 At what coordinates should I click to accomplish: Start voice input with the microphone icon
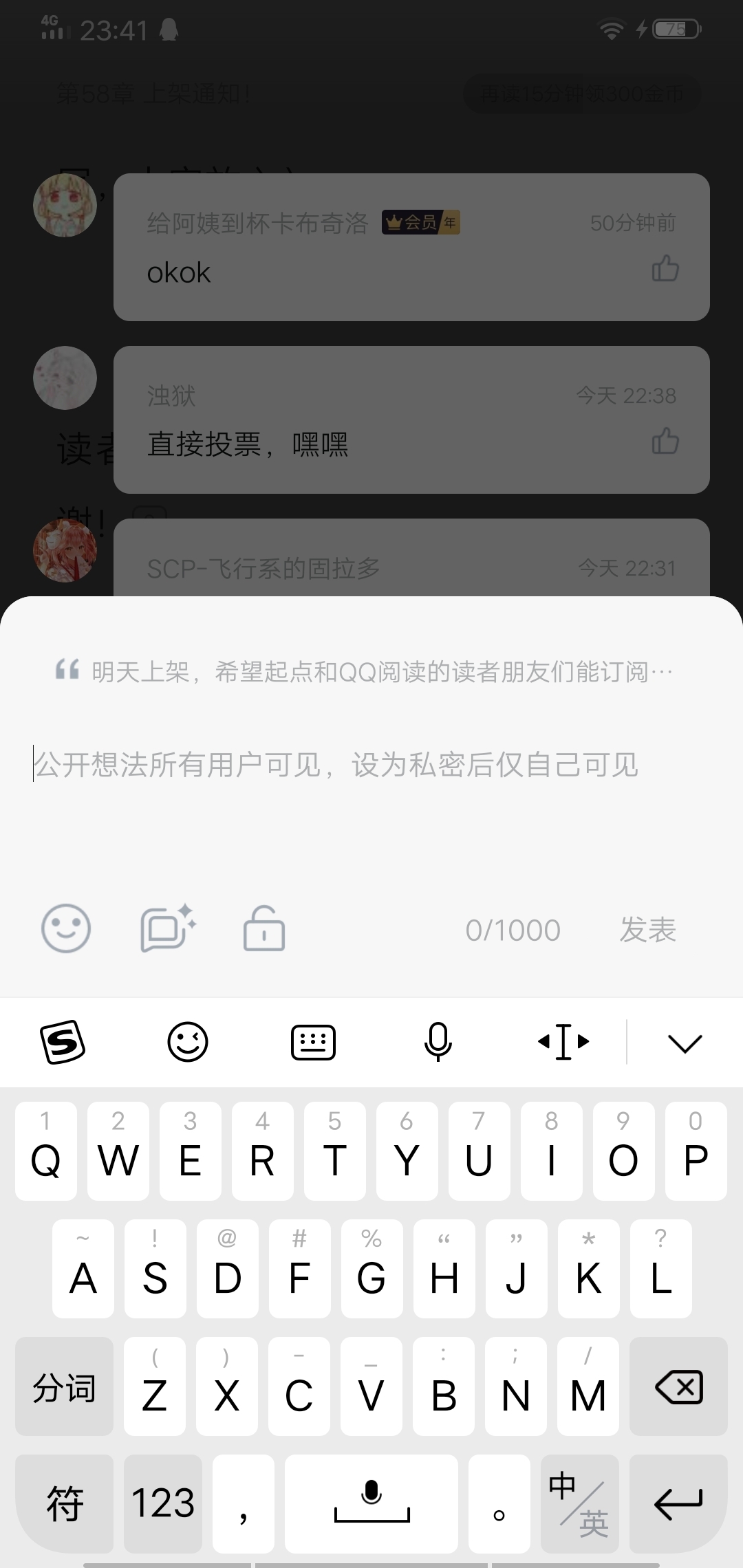438,1042
